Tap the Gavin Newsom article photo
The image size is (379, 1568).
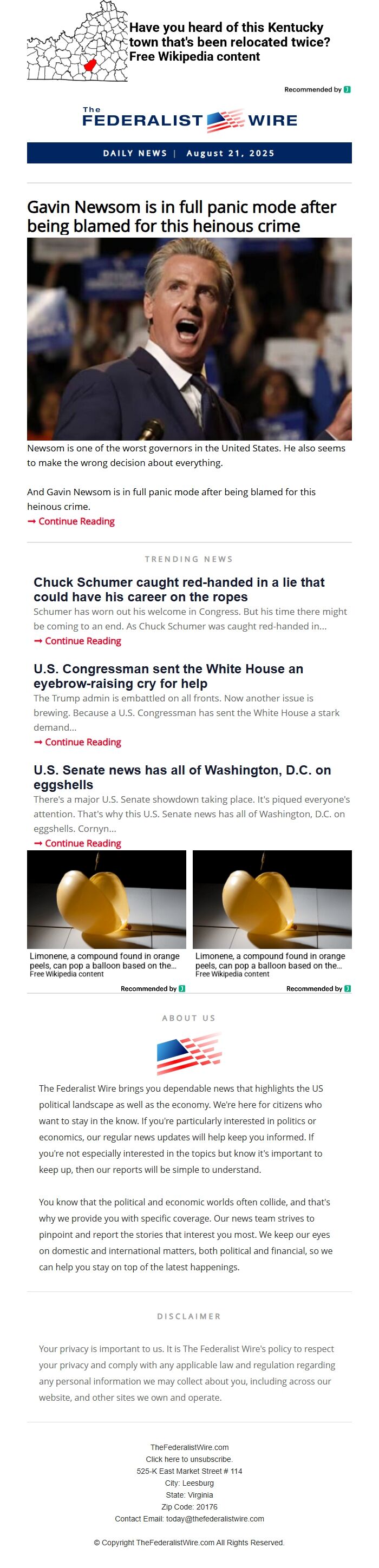point(189,338)
